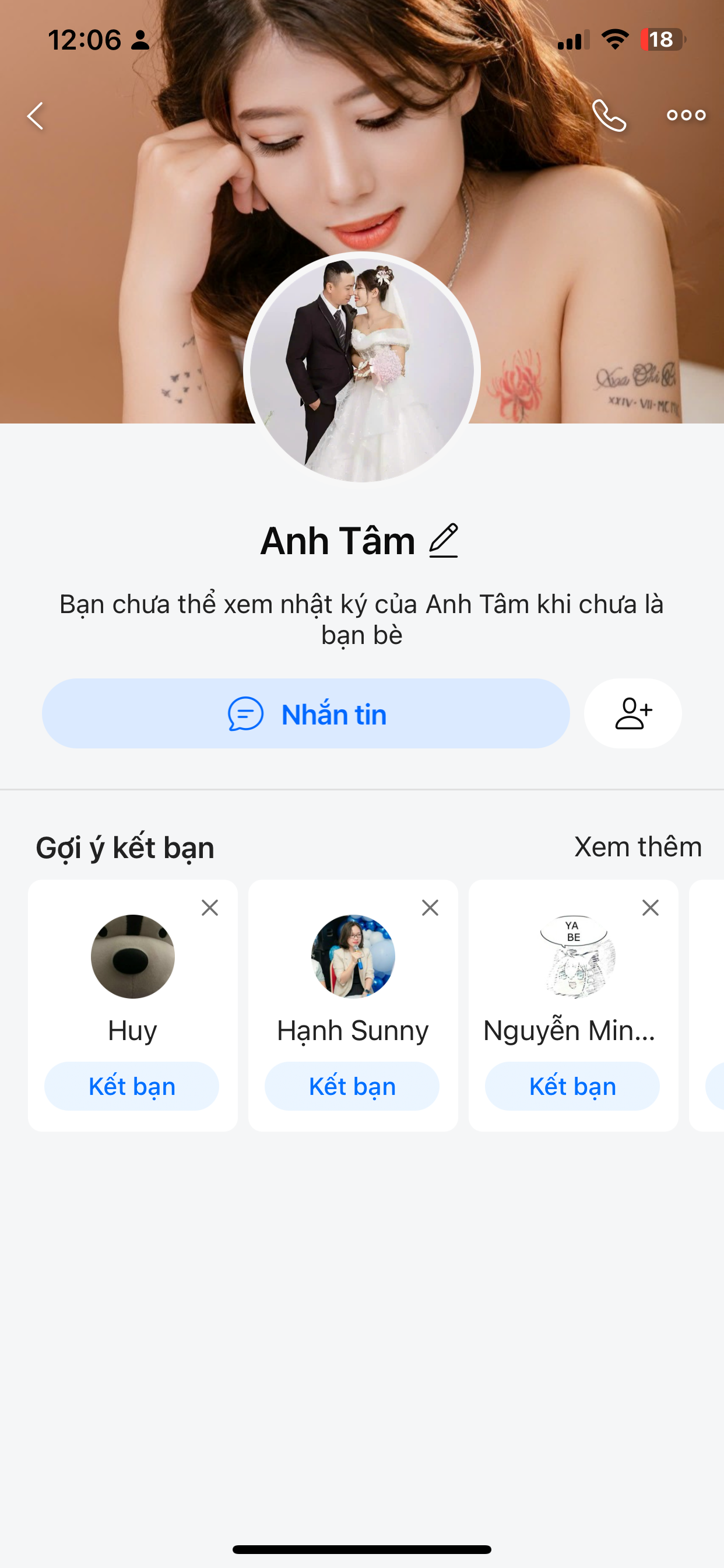Call Anh Tâm with the phone icon
Viewport: 724px width, 1568px height.
(x=609, y=116)
